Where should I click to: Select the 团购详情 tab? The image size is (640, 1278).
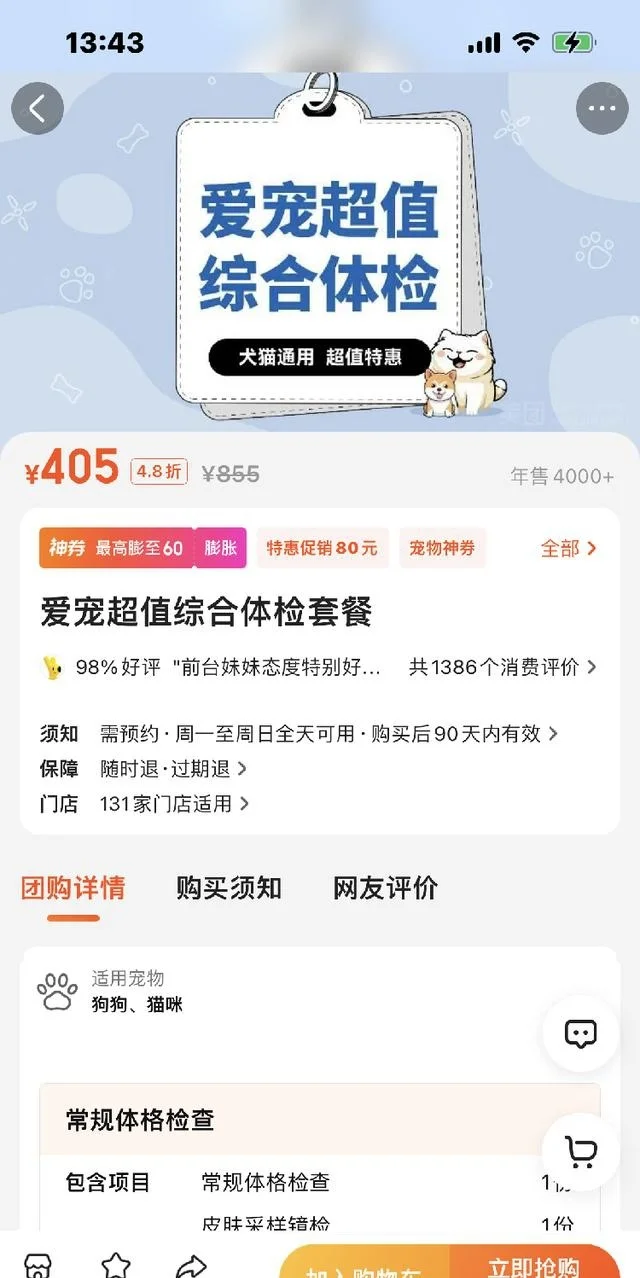pos(73,888)
